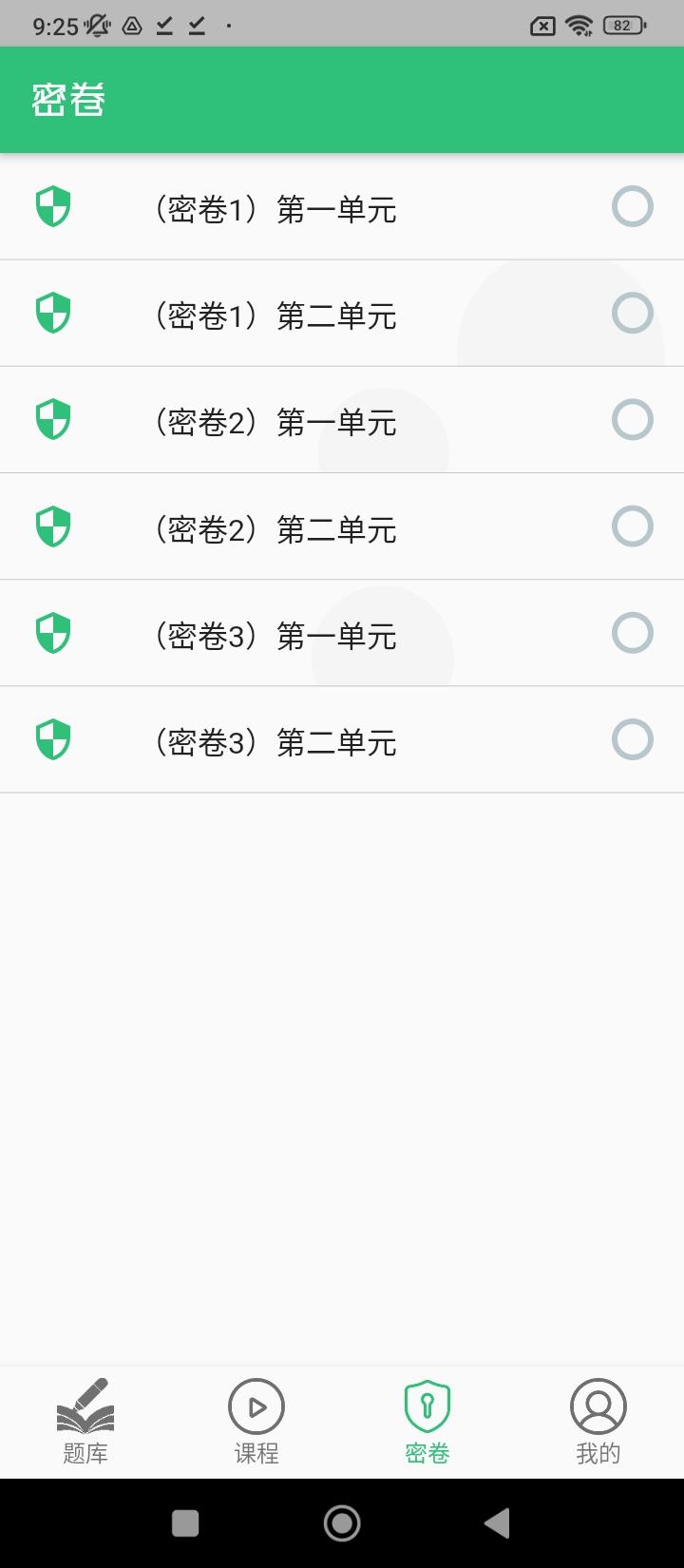Screen dimensions: 684x1568
Task: Open the (密卷3) 第二单元 exam paper
Action: [x=275, y=738]
